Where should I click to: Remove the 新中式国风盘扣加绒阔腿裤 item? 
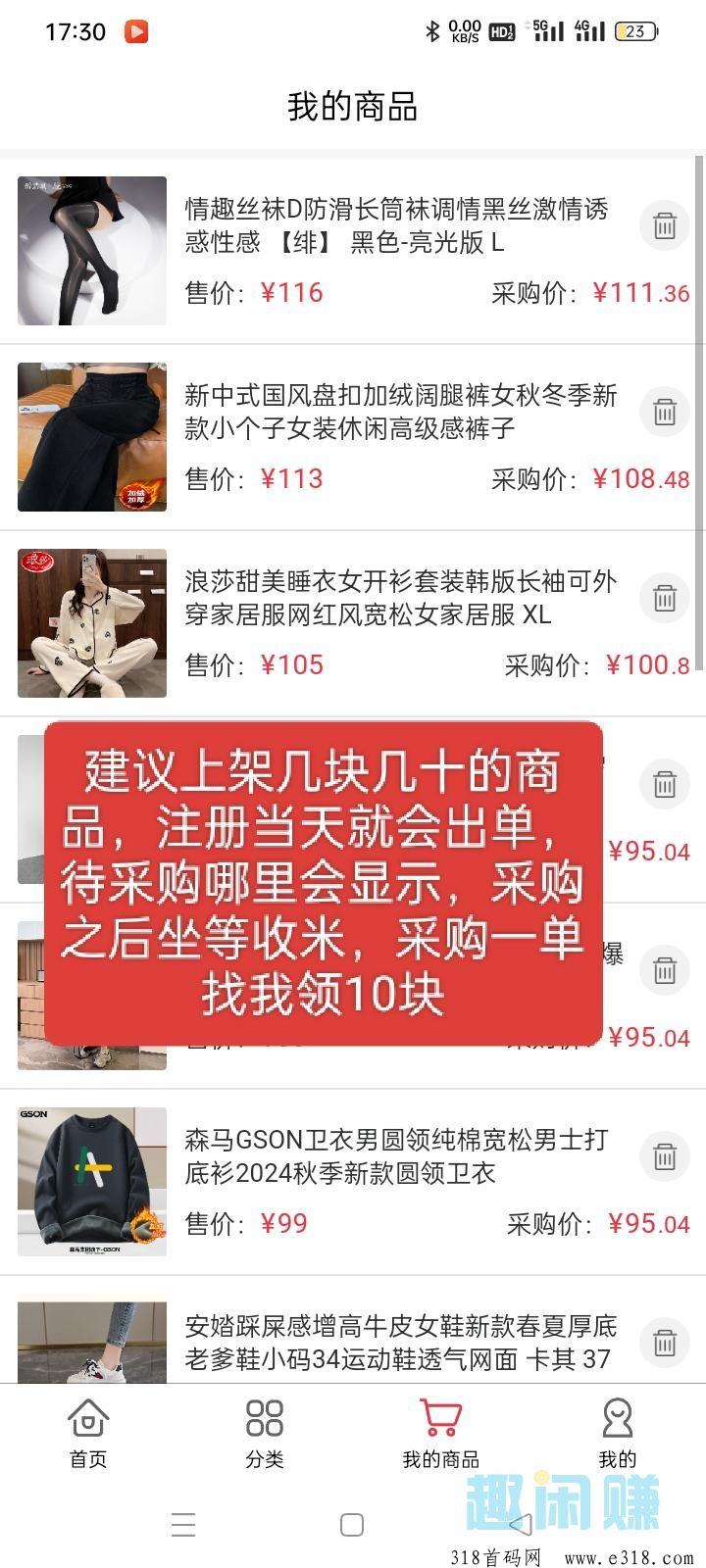(665, 412)
